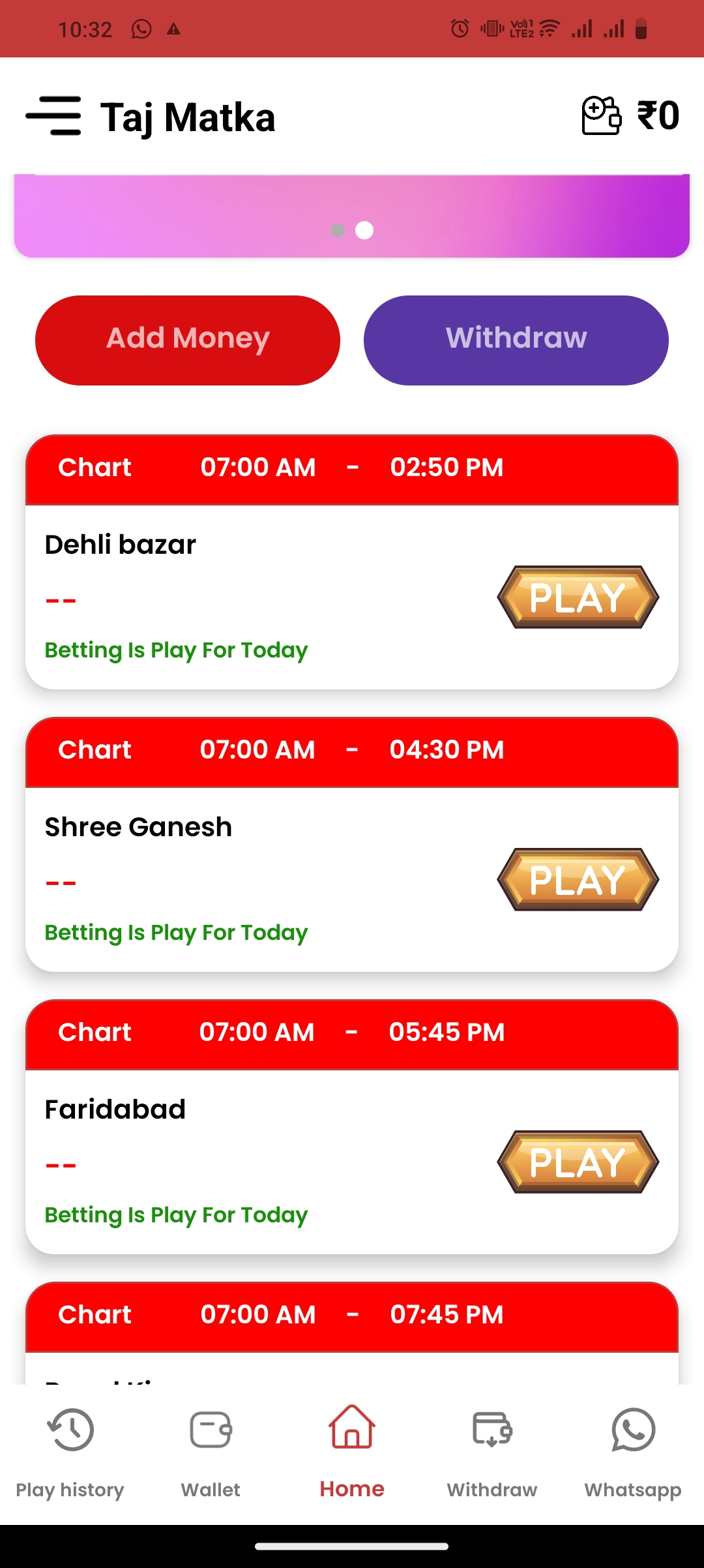Select the Wallet icon in bottom navigation
This screenshot has width=704, height=1568.
point(211,1428)
